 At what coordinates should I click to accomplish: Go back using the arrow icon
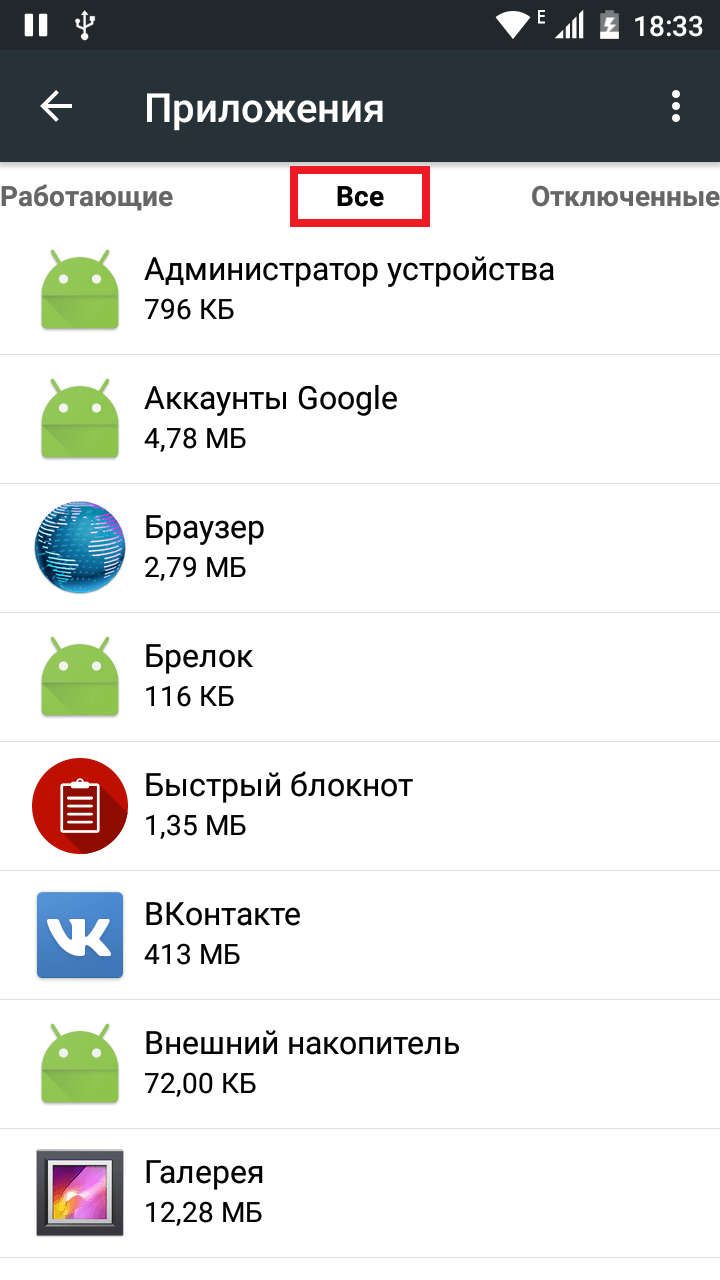pos(57,107)
